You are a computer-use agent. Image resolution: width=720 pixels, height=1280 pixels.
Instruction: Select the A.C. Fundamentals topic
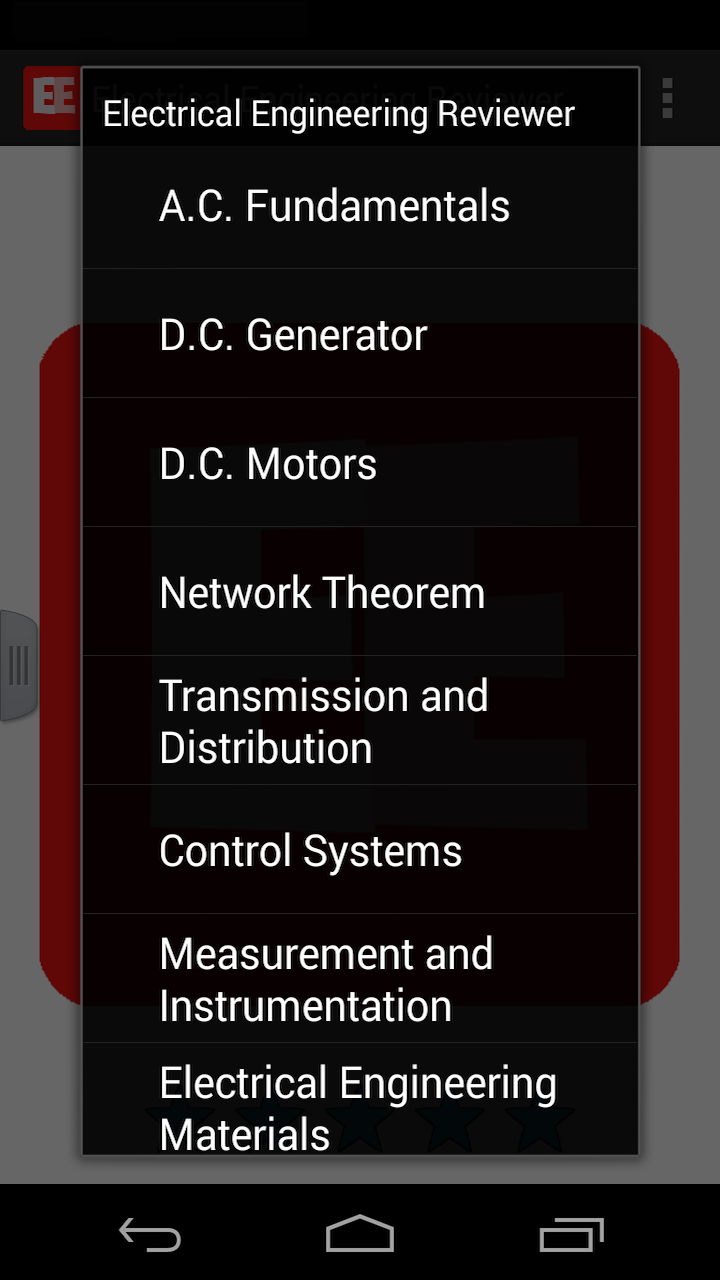pos(334,206)
